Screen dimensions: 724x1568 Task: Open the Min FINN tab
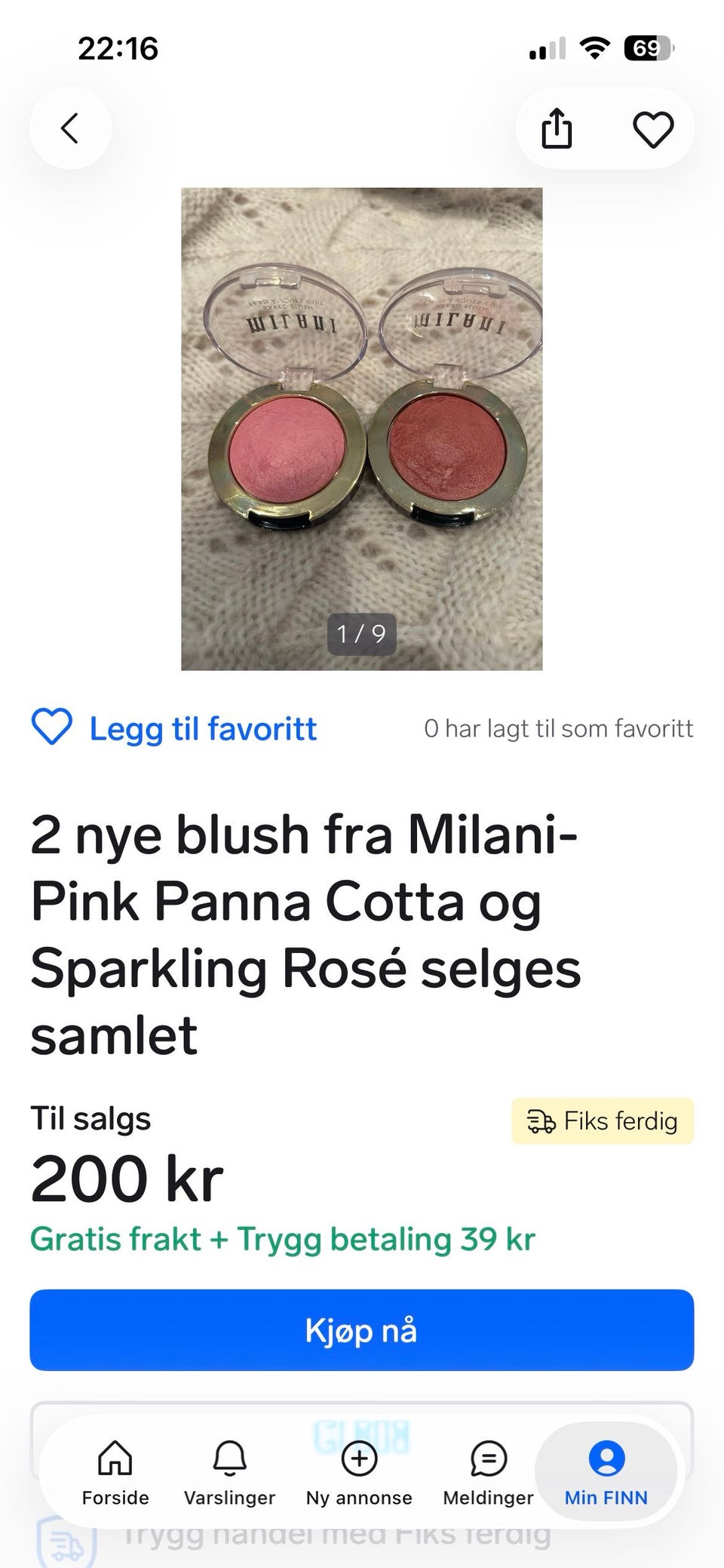606,1473
